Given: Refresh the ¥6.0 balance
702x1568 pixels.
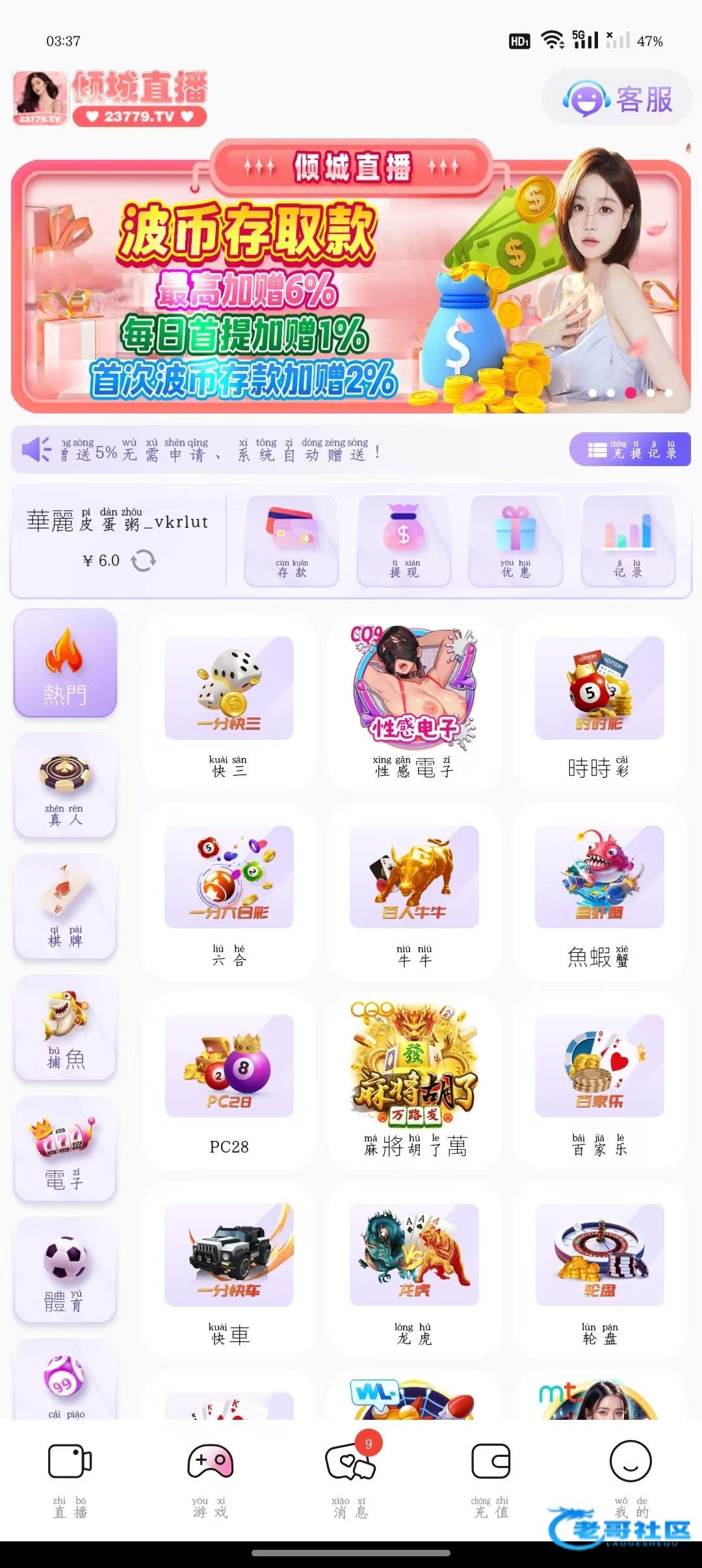Looking at the screenshot, I should (143, 560).
